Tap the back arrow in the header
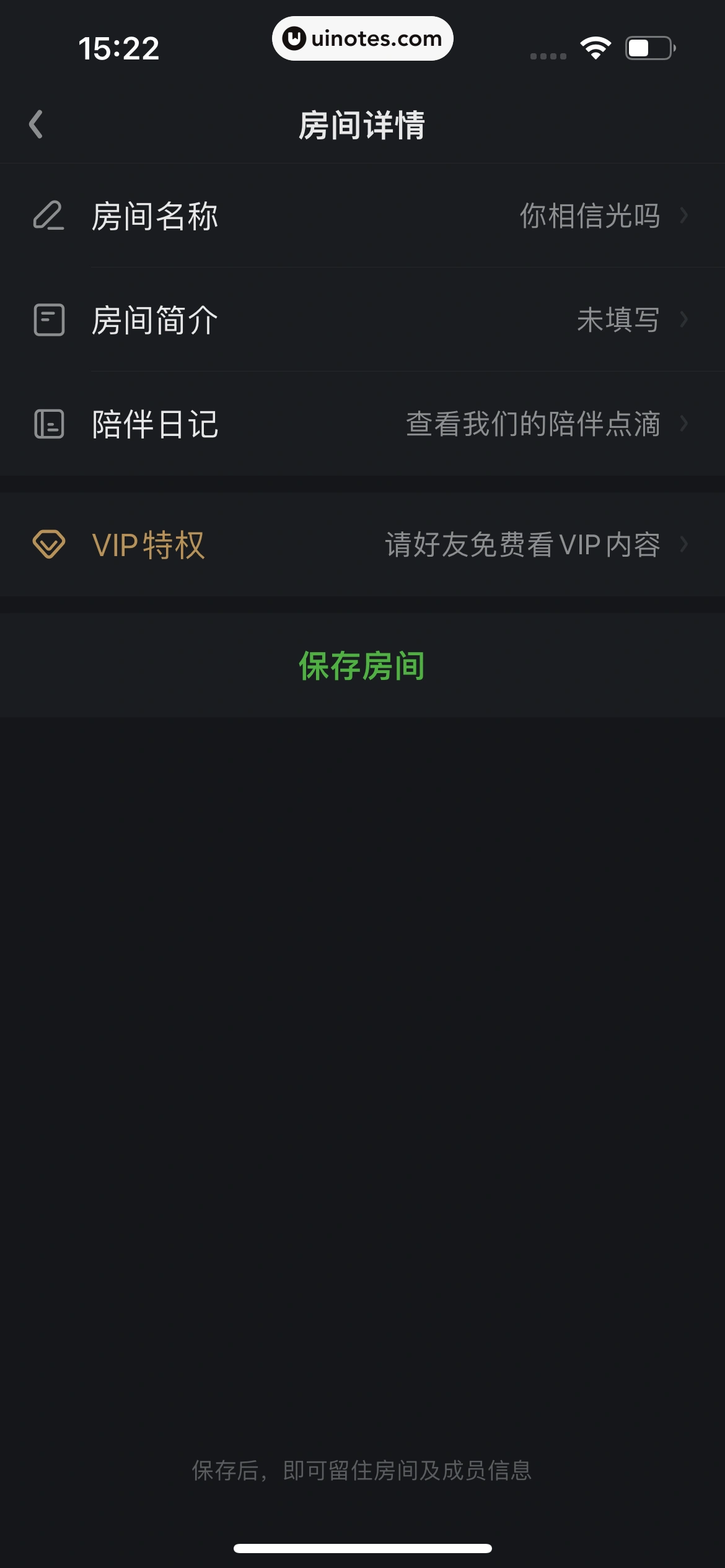This screenshot has width=725, height=1568. click(35, 124)
